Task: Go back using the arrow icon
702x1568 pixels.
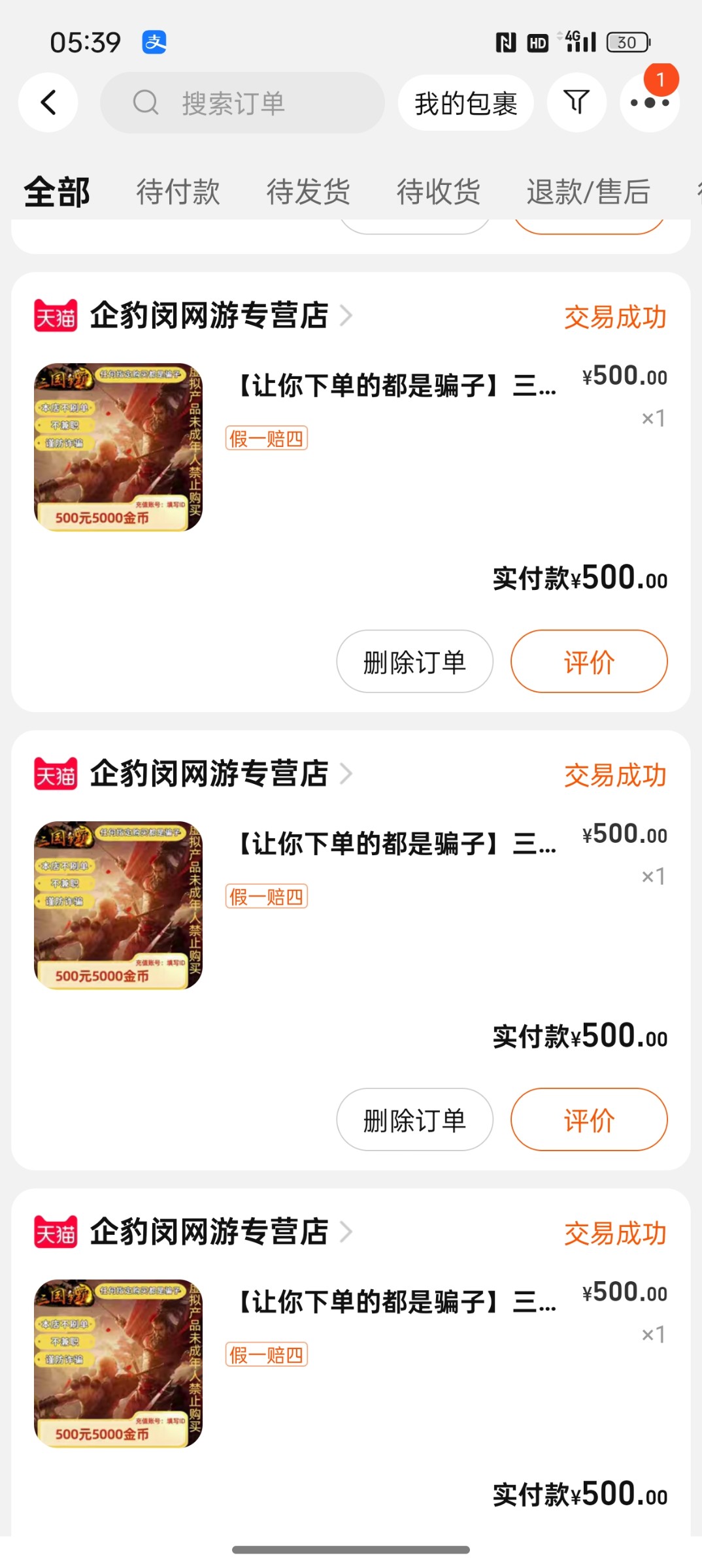Action: coord(48,103)
